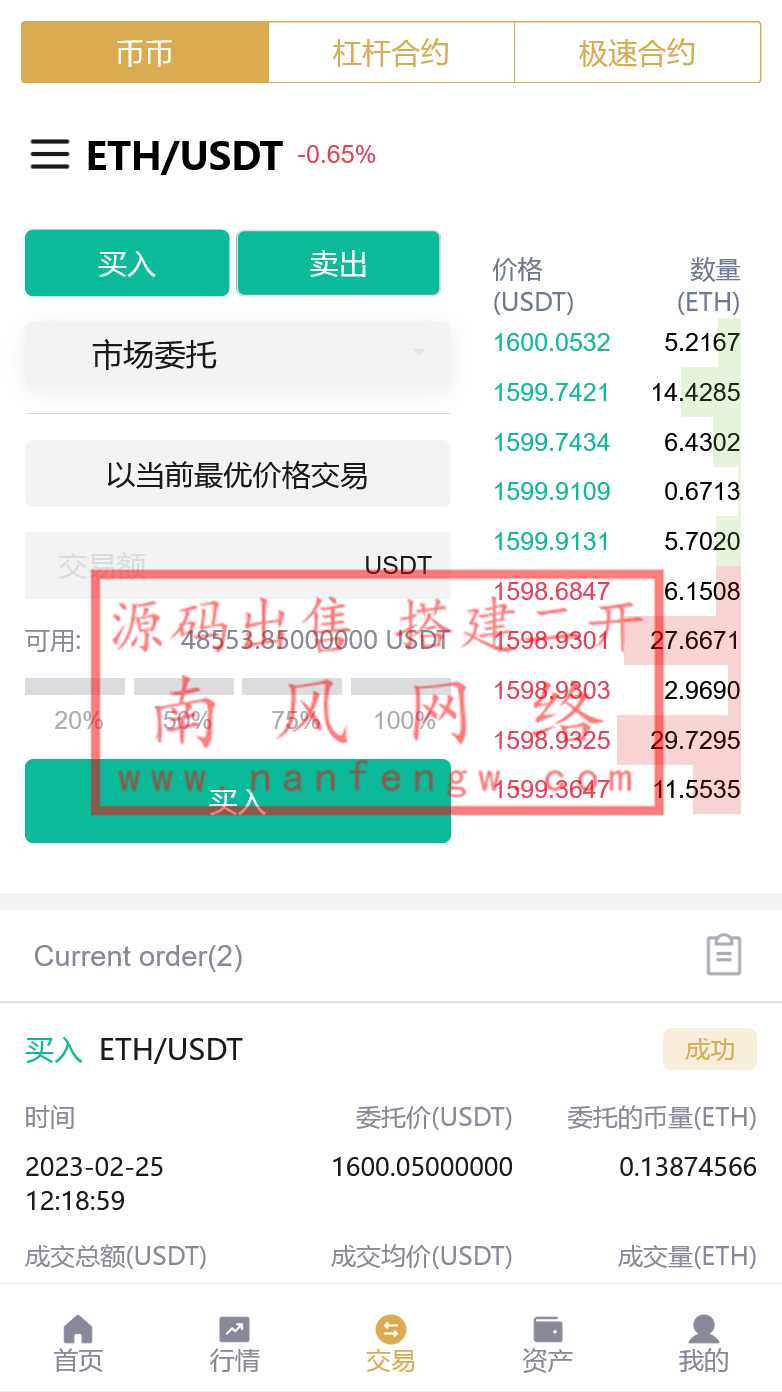Pick the 1598.9325 price in order book

click(x=551, y=740)
